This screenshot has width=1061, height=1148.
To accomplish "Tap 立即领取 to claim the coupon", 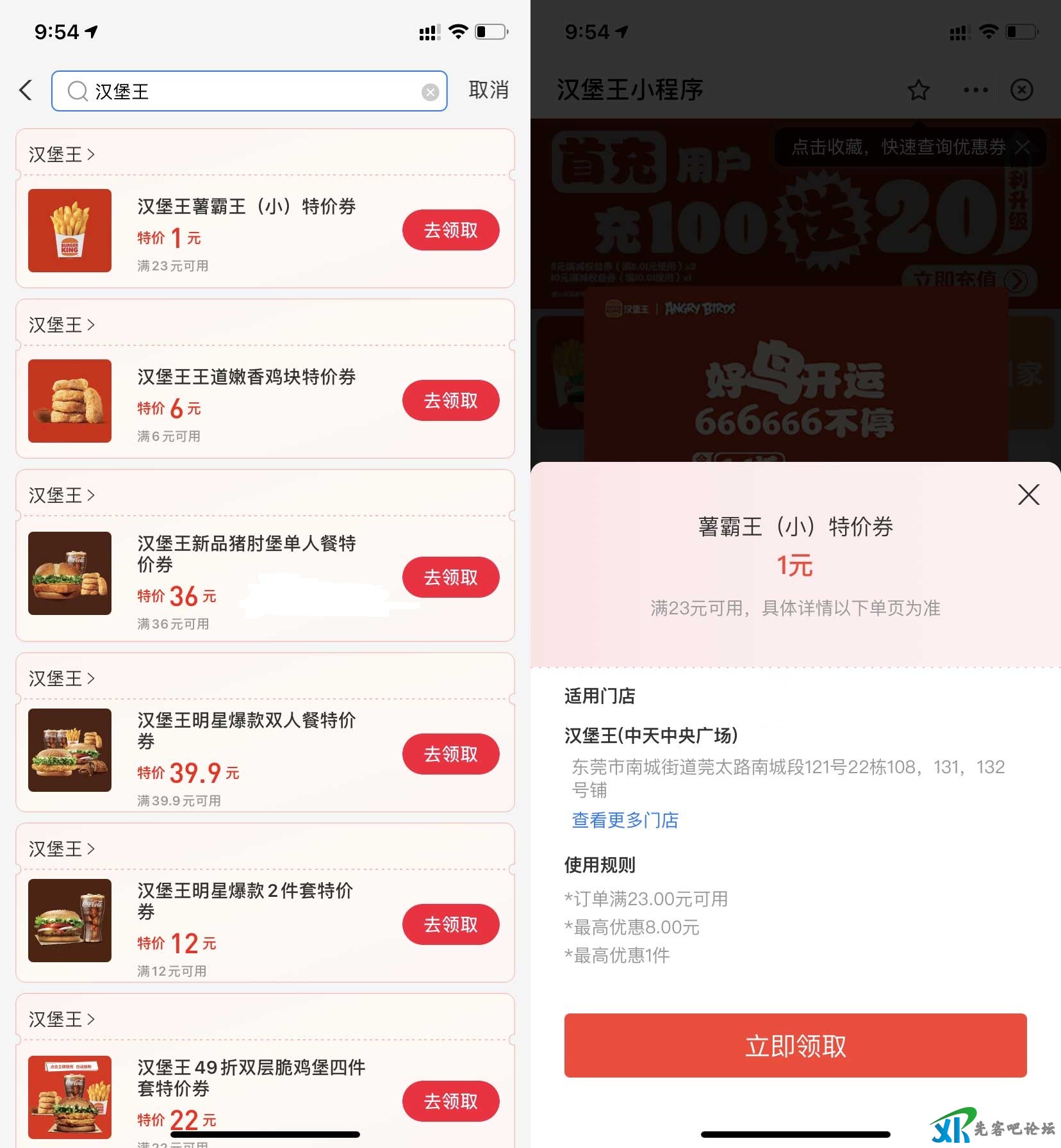I will (795, 1045).
